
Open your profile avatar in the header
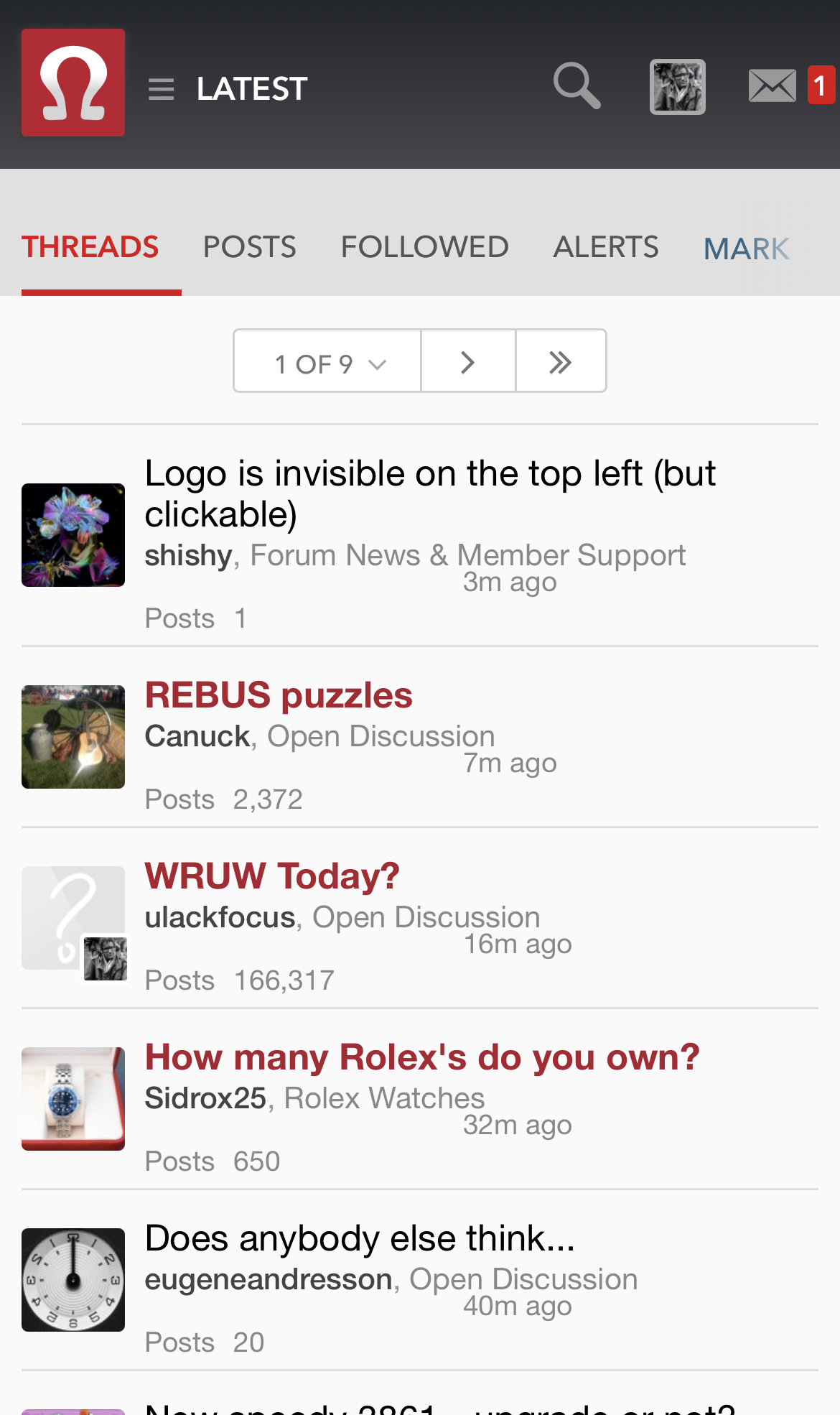tap(677, 87)
